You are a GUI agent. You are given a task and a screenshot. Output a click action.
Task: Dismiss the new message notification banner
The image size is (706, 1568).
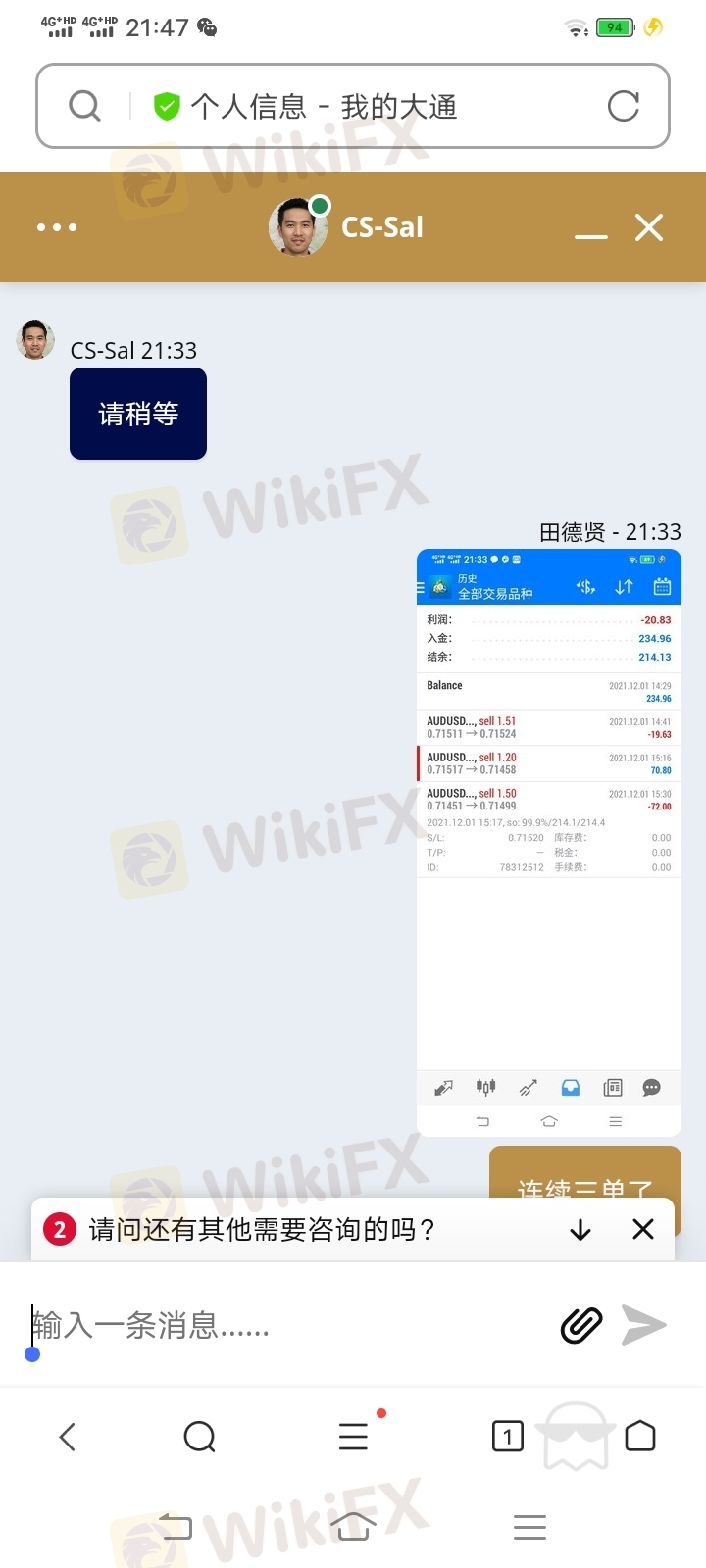point(643,1229)
